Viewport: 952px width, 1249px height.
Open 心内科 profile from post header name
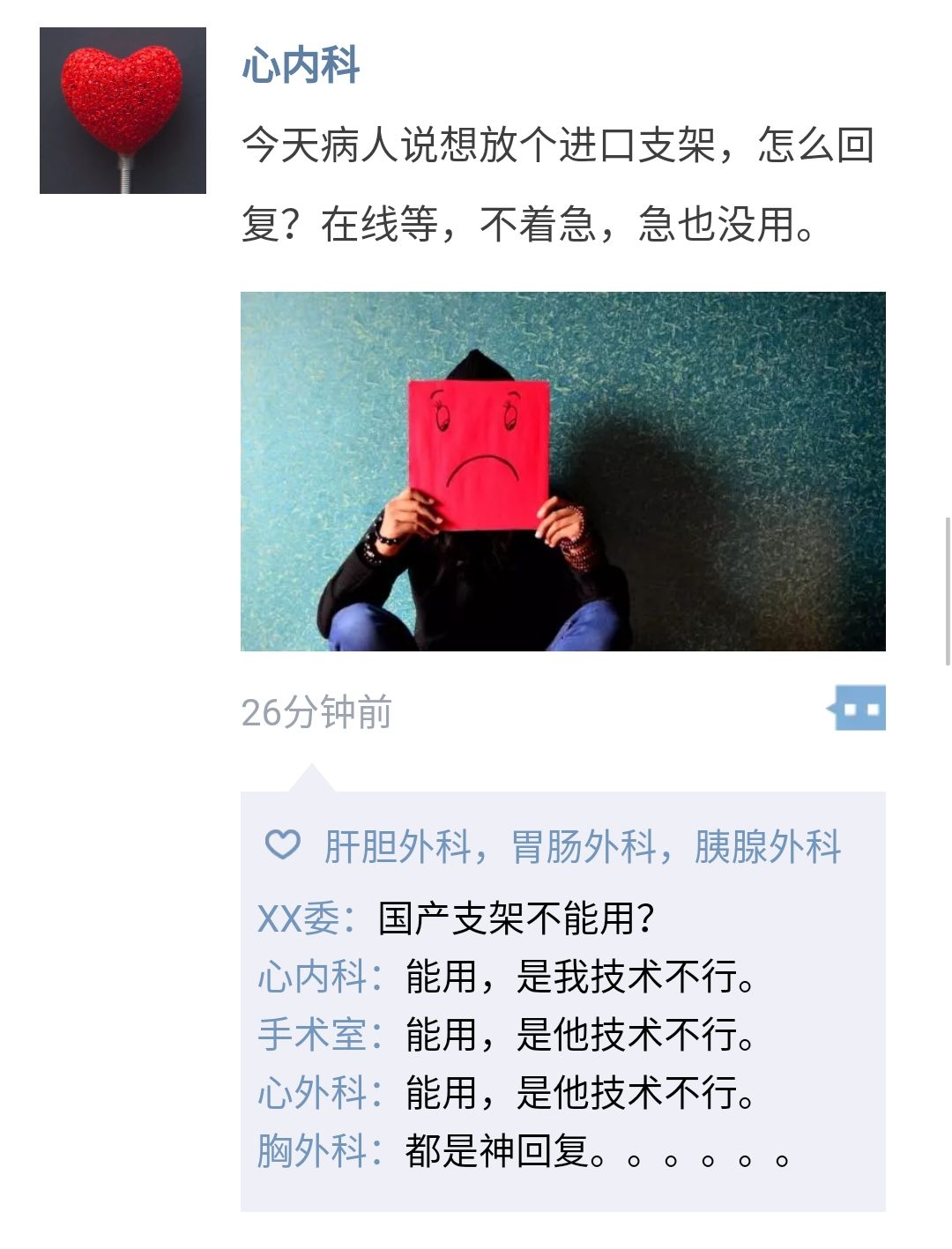(301, 66)
